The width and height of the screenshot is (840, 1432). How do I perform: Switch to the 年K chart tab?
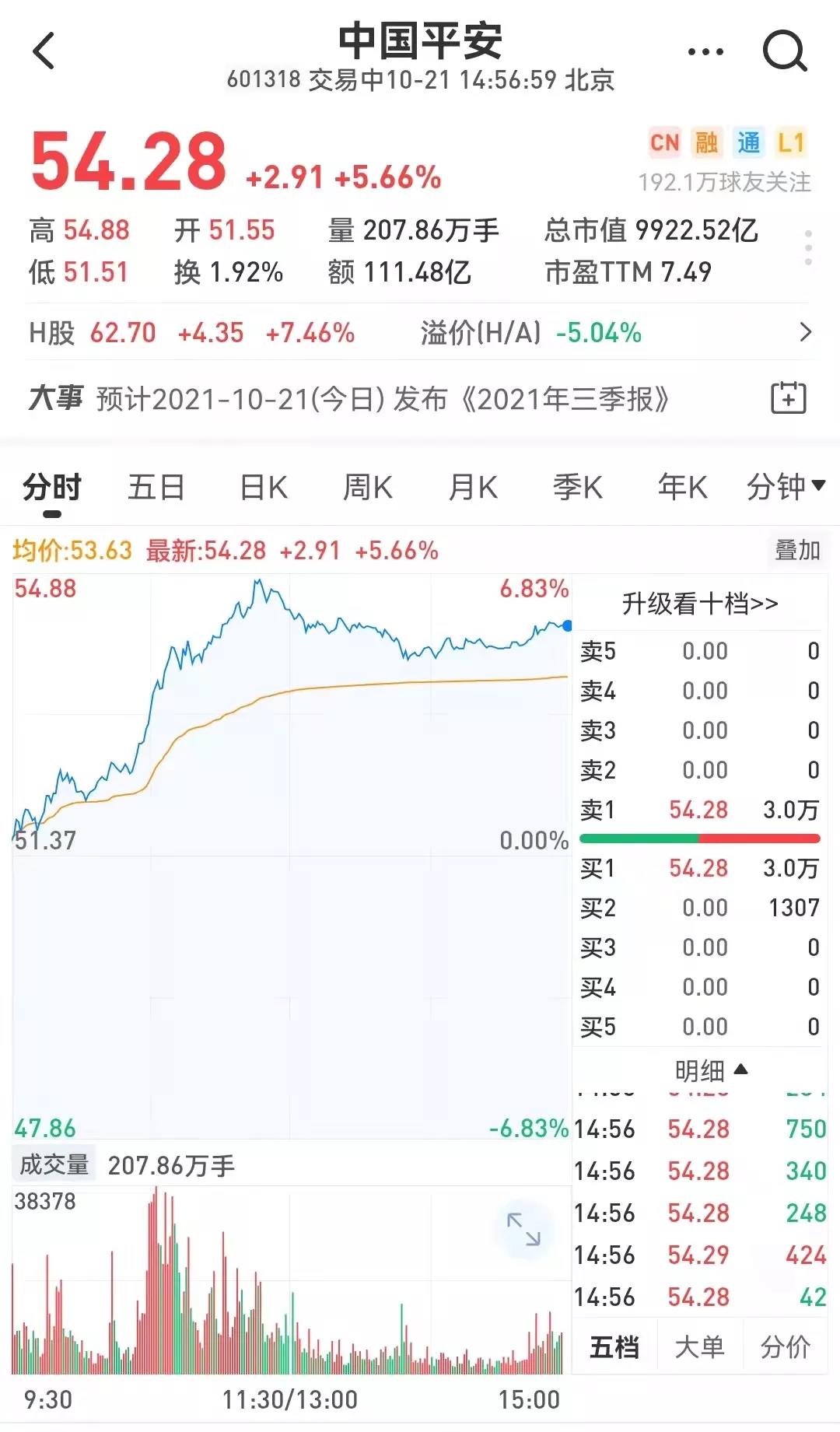pyautogui.click(x=682, y=488)
